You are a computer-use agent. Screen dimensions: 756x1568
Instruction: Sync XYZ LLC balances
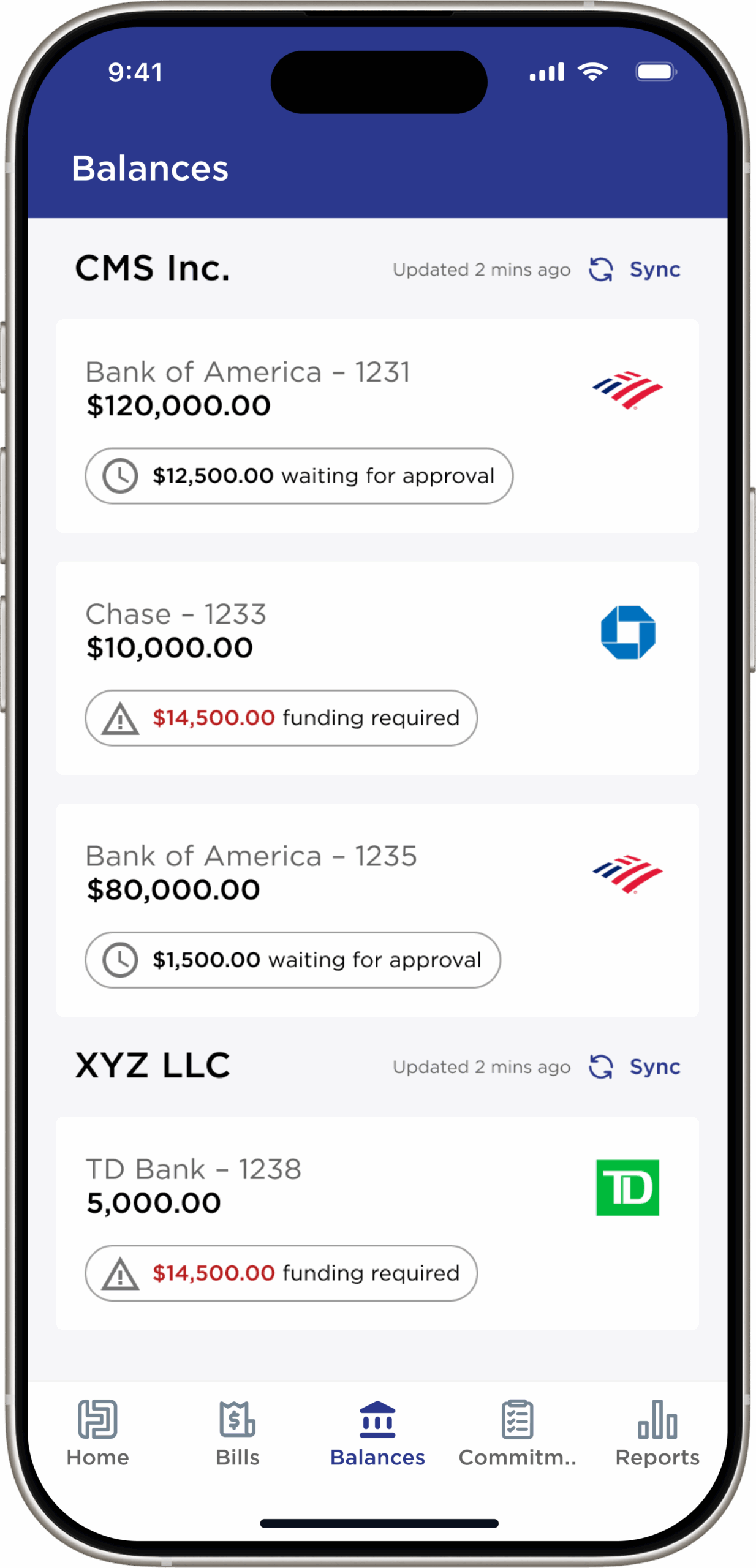tap(635, 1066)
